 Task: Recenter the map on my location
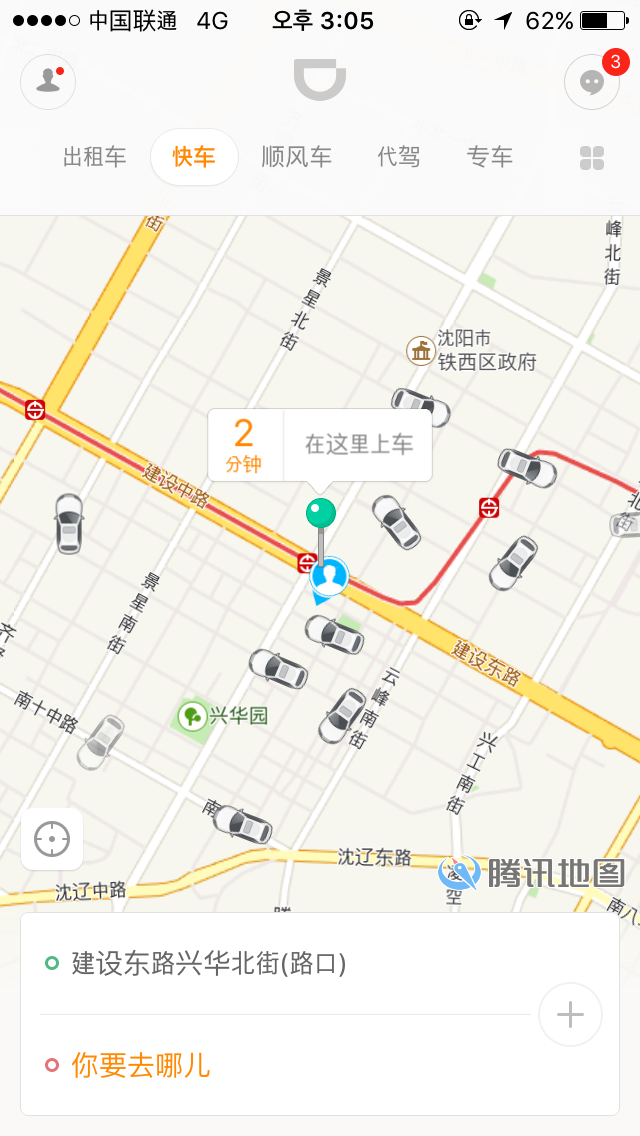coord(52,839)
